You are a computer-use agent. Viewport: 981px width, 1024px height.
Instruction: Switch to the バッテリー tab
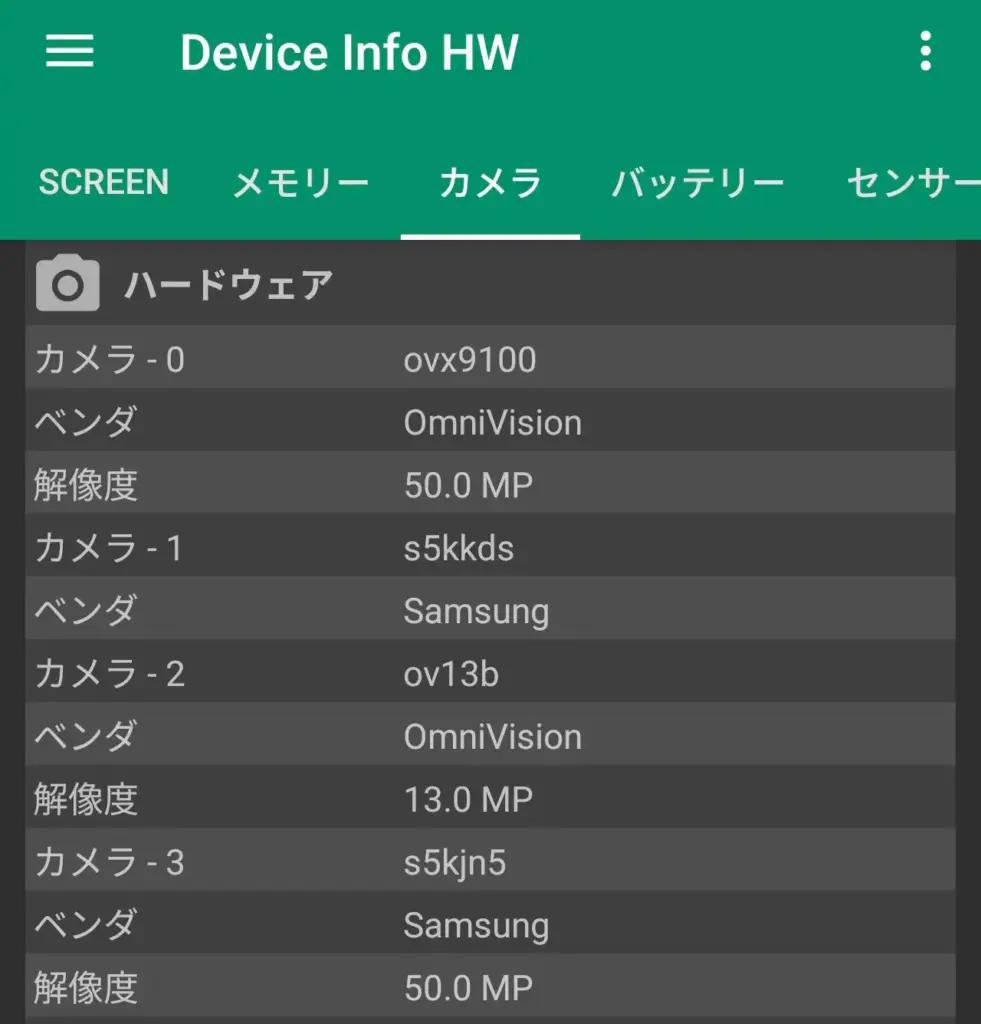(695, 182)
